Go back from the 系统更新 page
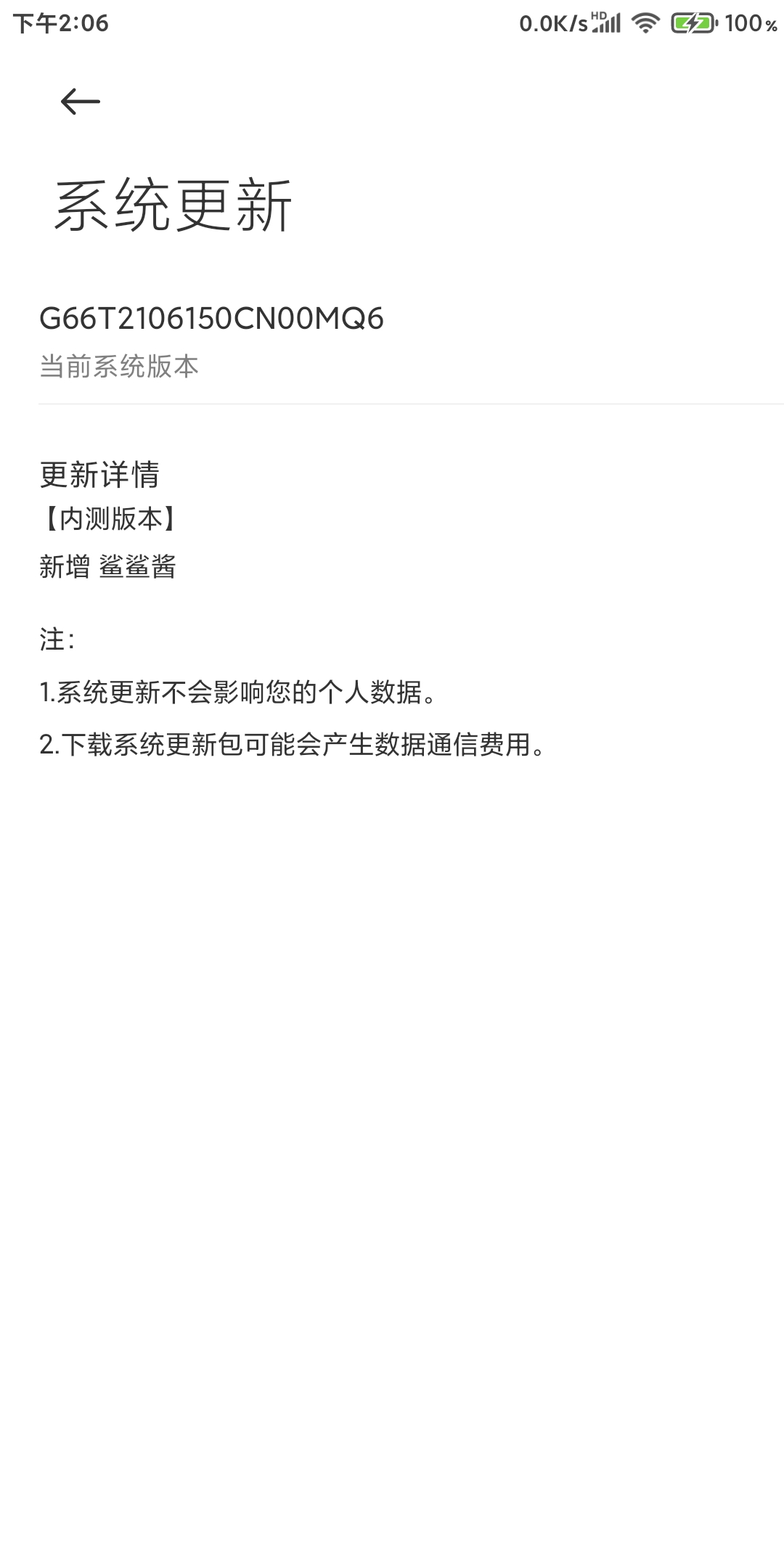 (x=80, y=101)
